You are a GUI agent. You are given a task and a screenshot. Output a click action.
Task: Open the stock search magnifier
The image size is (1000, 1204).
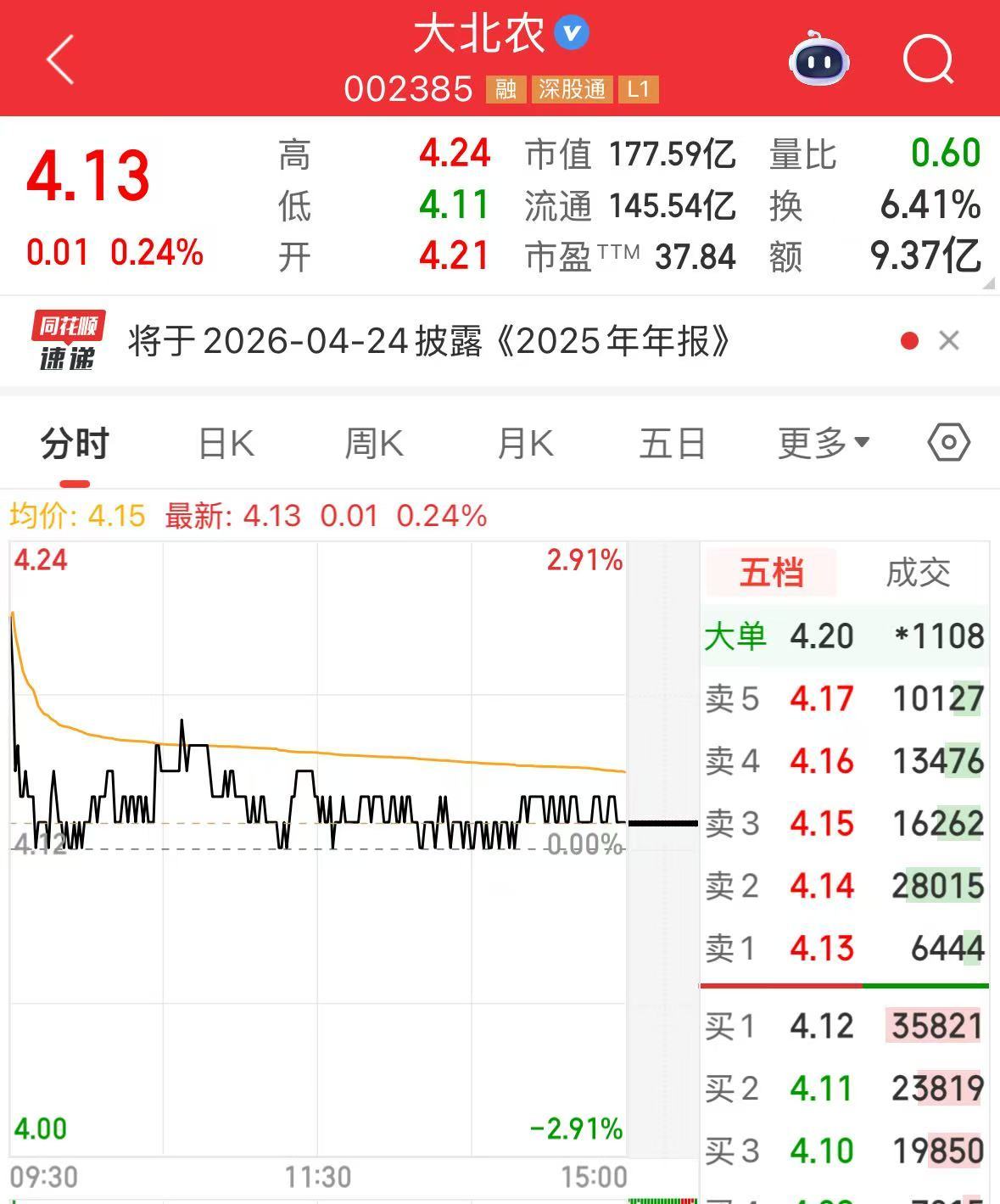[928, 59]
